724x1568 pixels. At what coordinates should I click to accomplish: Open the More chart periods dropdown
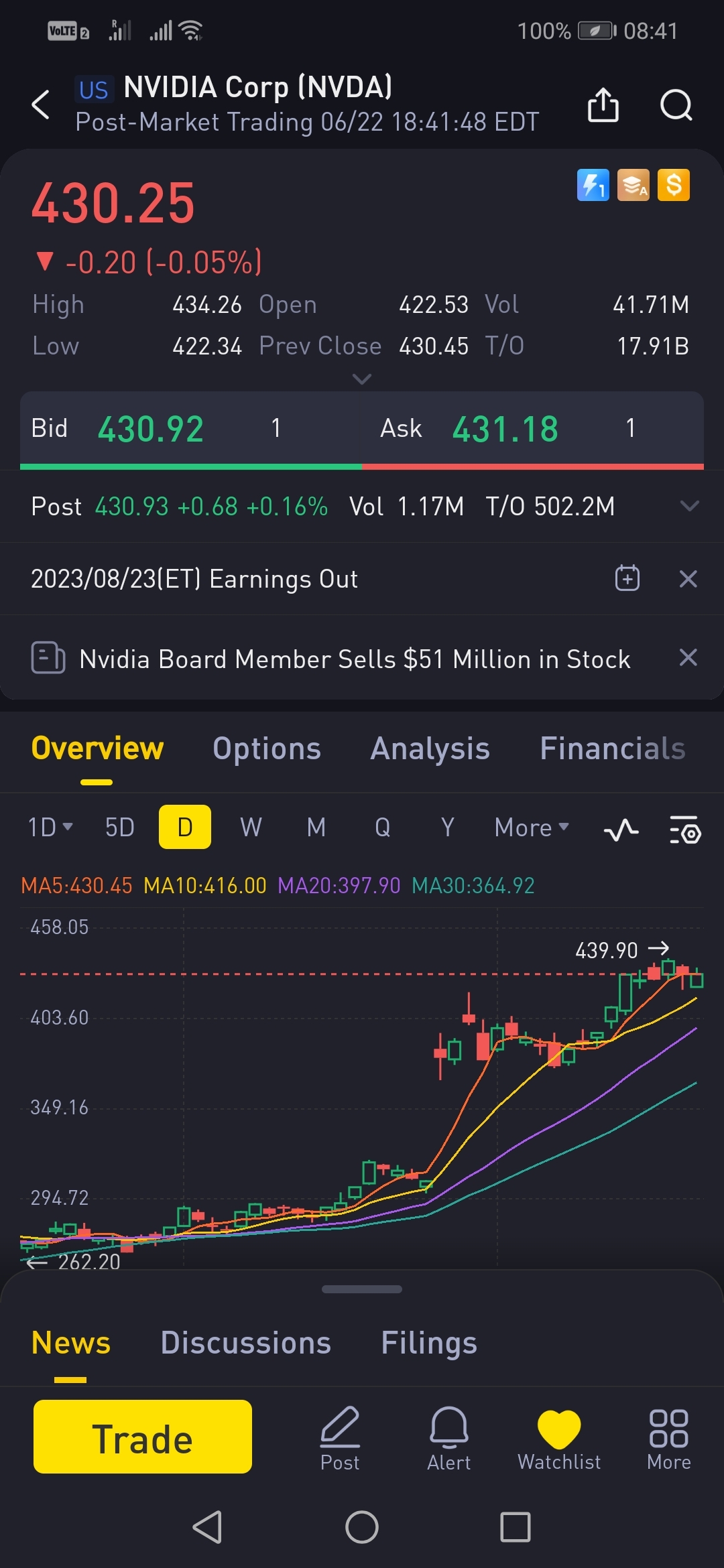(531, 828)
